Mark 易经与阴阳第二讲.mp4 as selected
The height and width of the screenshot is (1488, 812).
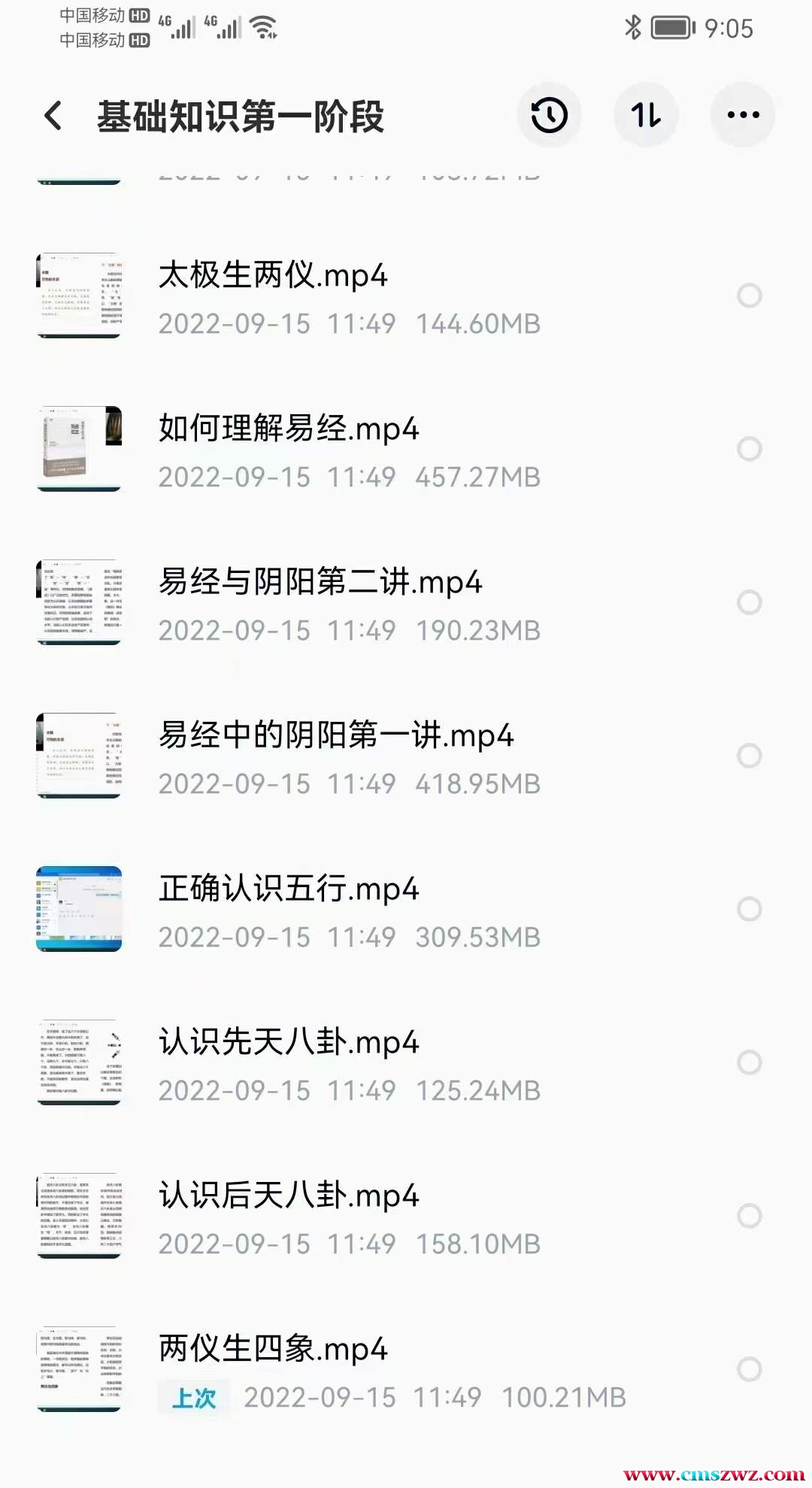(x=750, y=602)
